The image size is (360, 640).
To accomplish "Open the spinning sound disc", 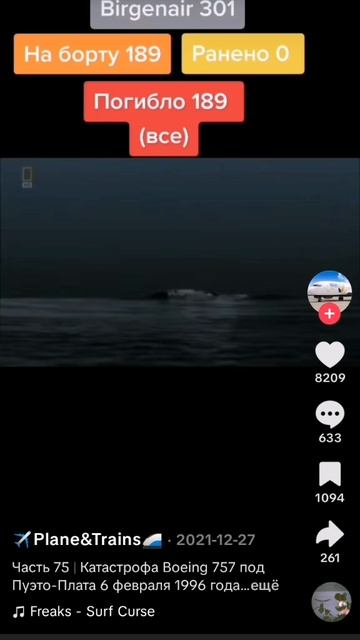I will (331, 602).
